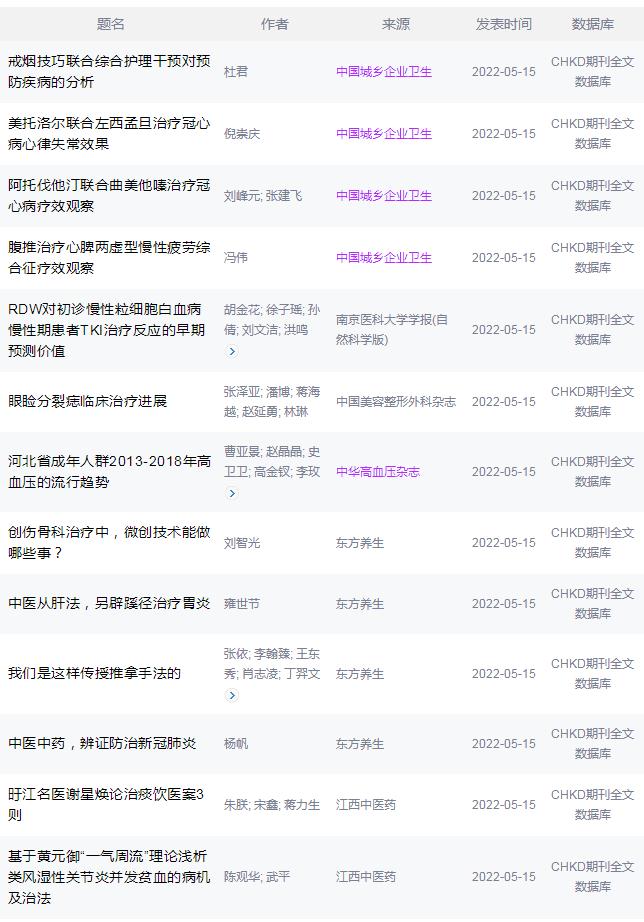
Task: Open article 河北省成年人群2013-2018年高血压的流行趋势
Action: click(x=109, y=471)
